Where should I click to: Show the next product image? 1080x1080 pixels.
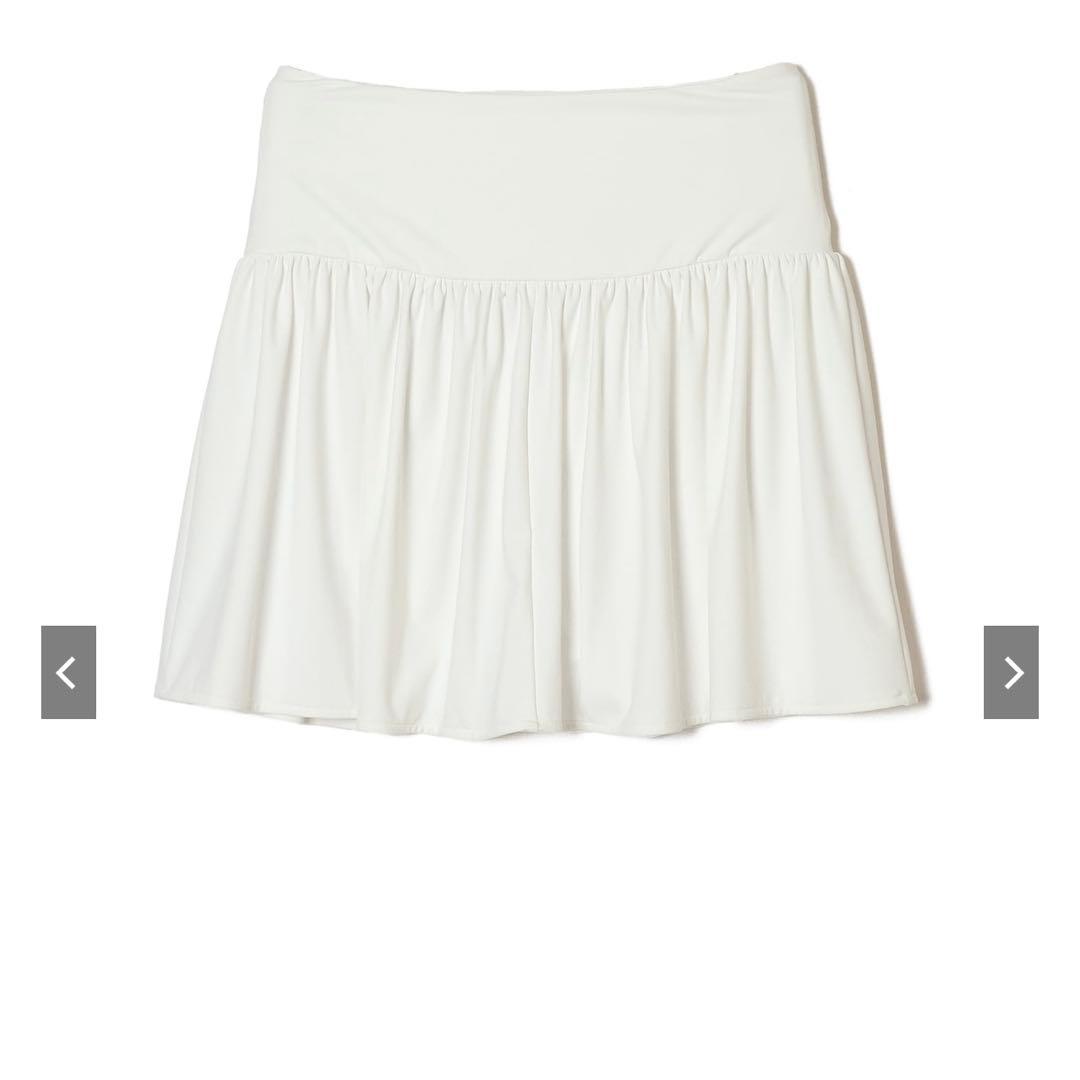click(x=1011, y=672)
